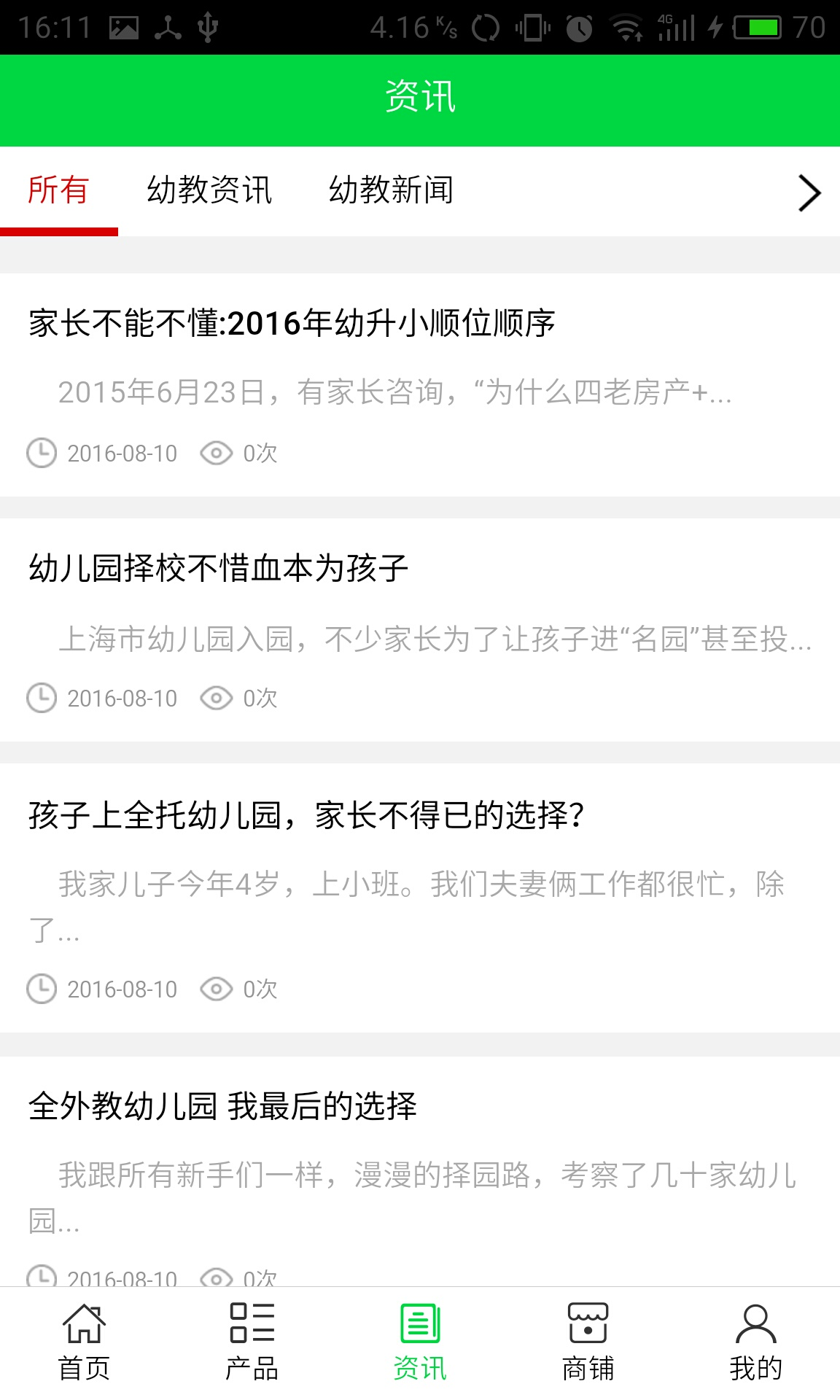Viewport: 840px width, 1400px height.
Task: Switch to the 产品 tab
Action: 252,1343
